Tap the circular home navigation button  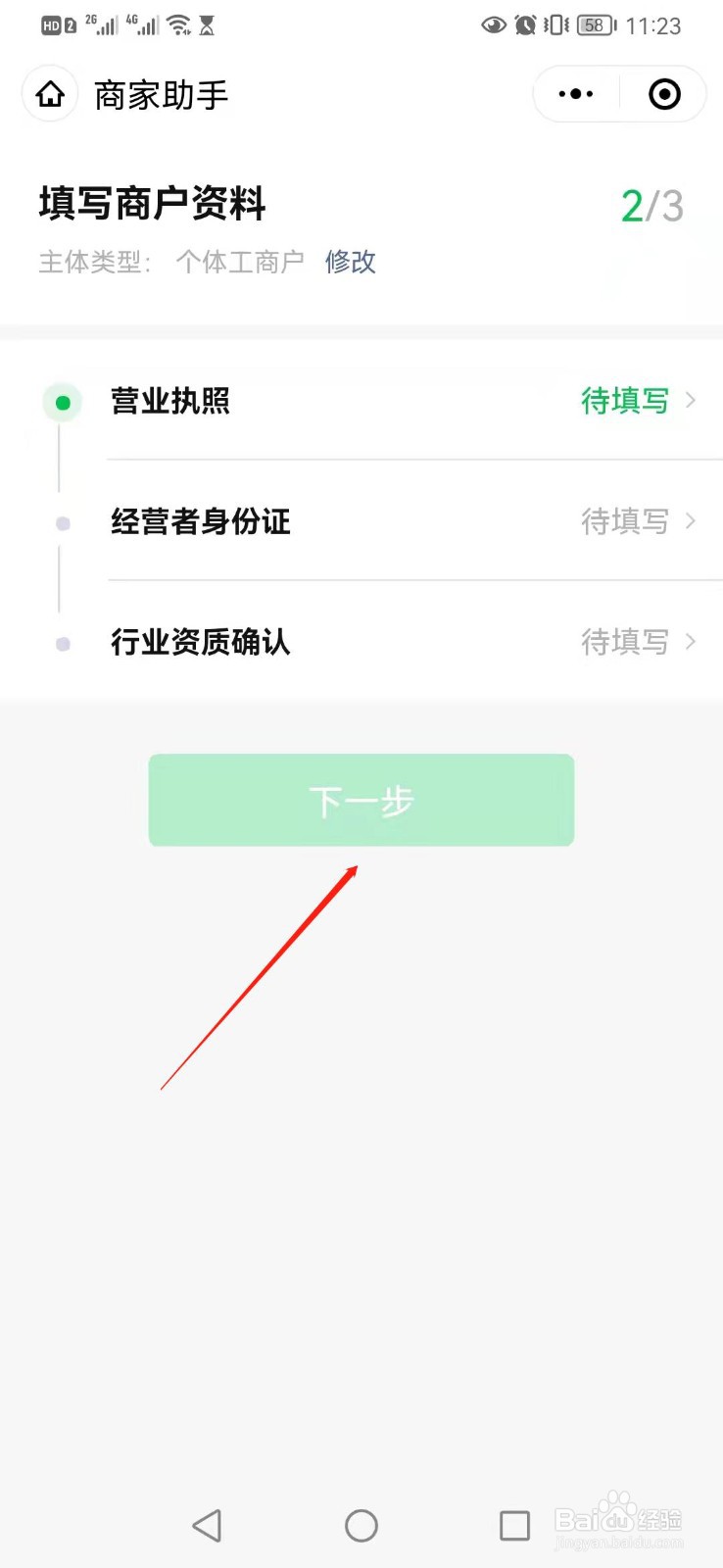click(361, 1525)
